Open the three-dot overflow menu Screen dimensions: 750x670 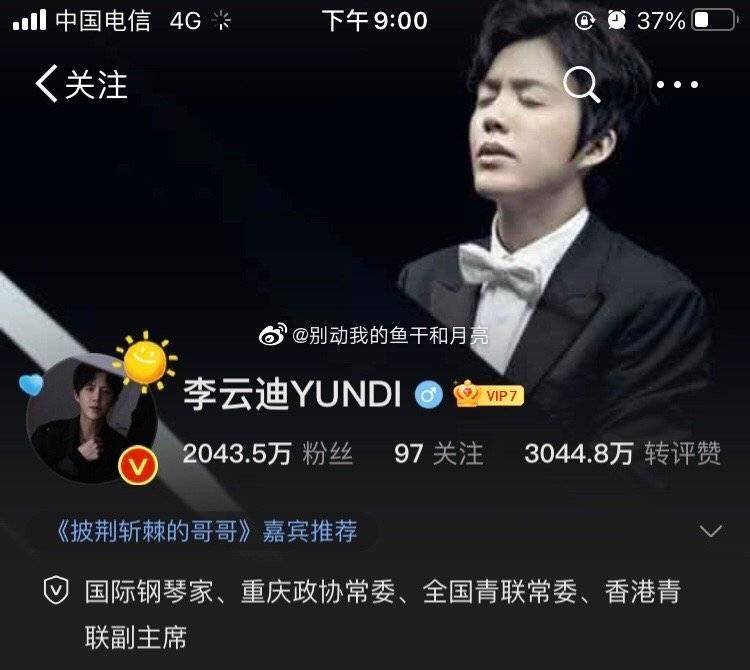677,85
